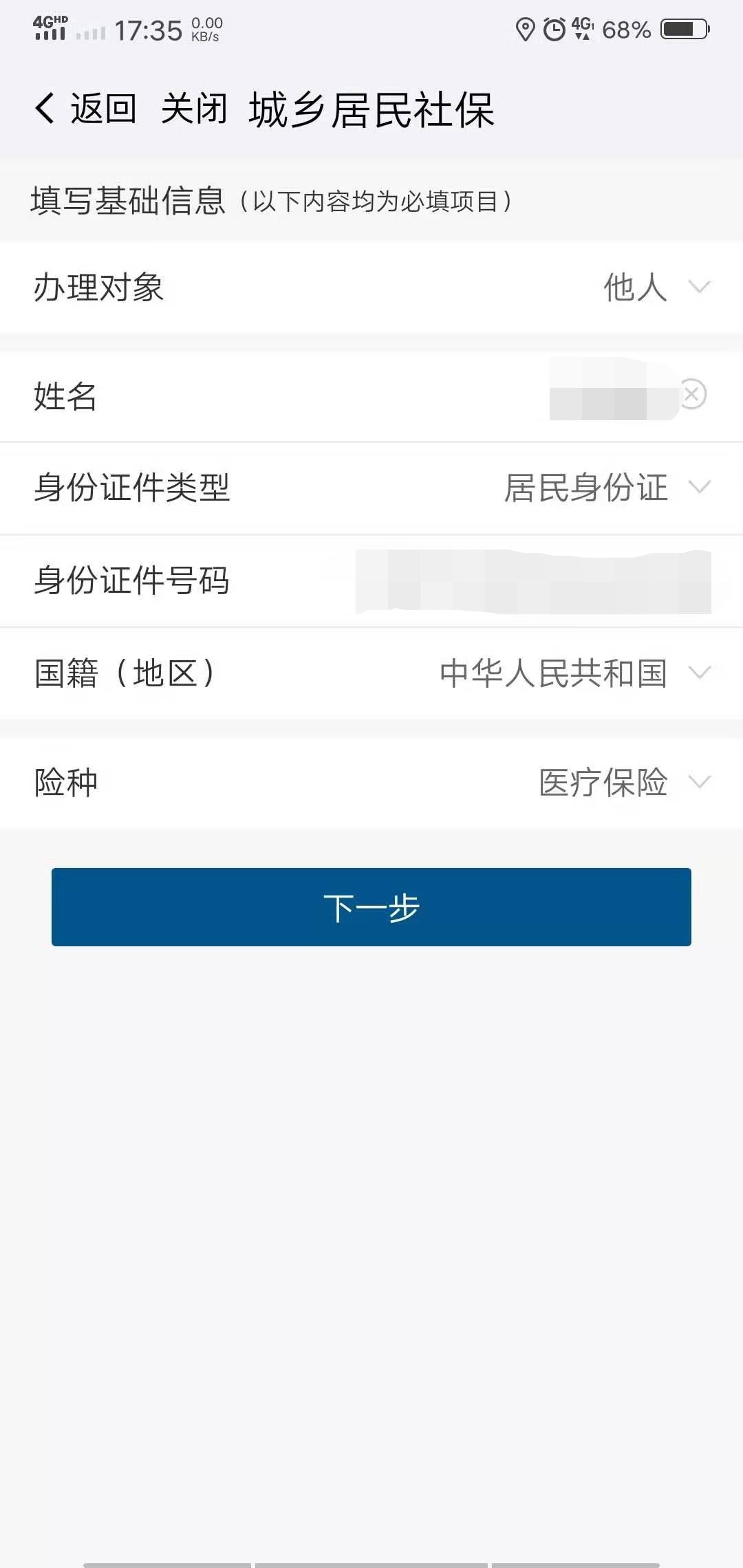This screenshot has width=743, height=1568.
Task: Open the 国籍（地区） dropdown
Action: pyautogui.click(x=371, y=673)
